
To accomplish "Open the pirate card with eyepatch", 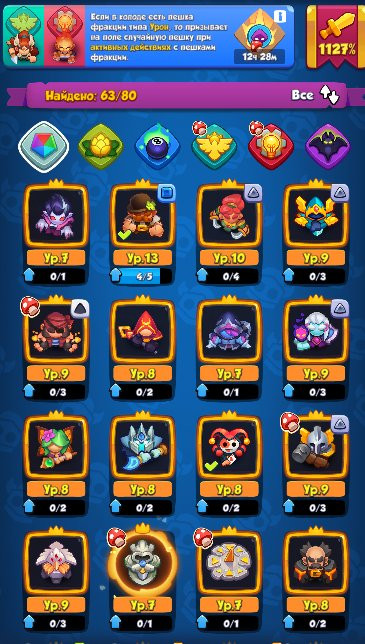I will coord(56,348).
